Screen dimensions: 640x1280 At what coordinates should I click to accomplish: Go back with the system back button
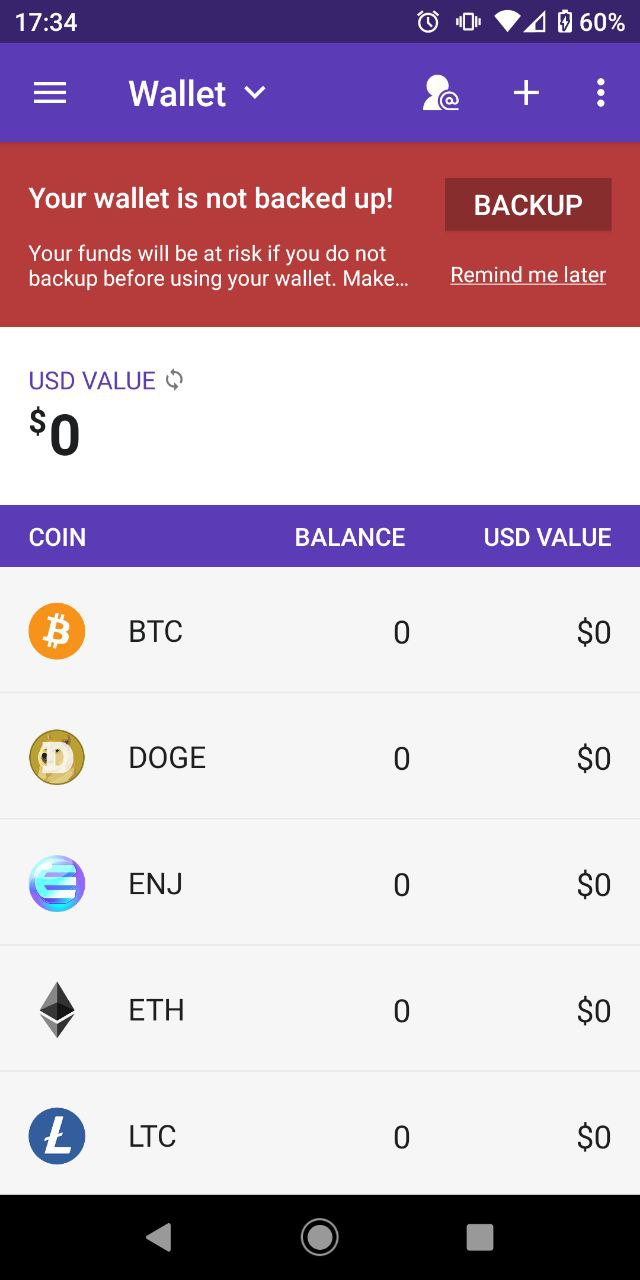[158, 1237]
